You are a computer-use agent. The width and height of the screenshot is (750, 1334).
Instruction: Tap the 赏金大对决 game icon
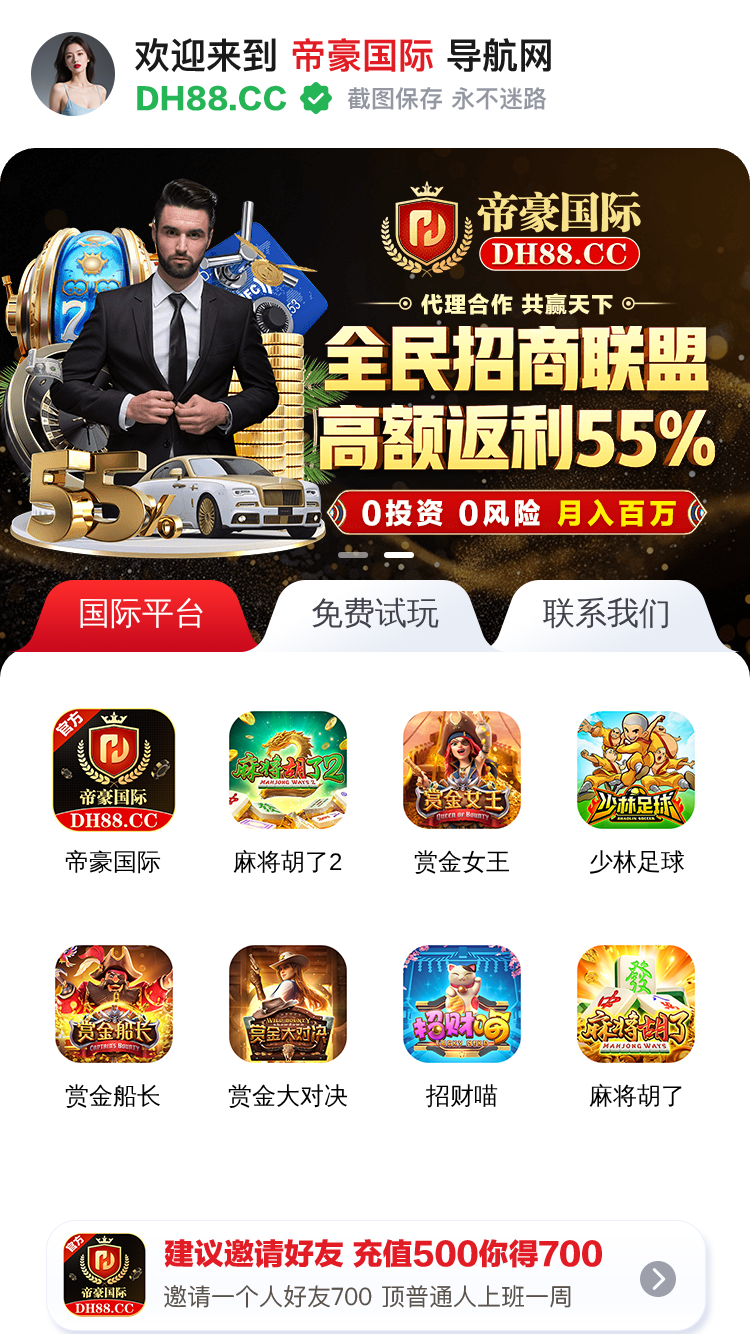click(x=288, y=1004)
